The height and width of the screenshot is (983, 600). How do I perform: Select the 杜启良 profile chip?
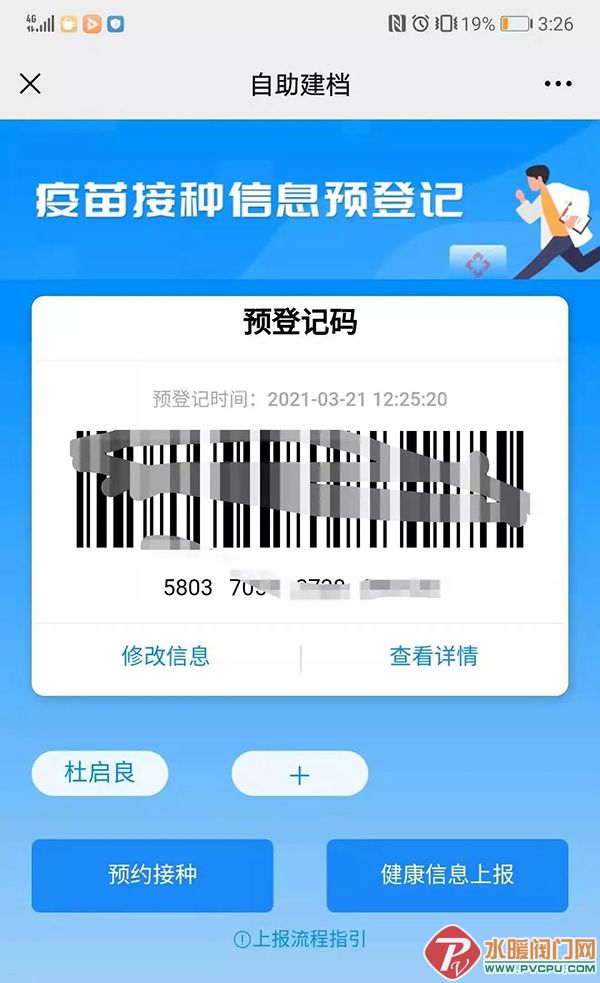pyautogui.click(x=100, y=773)
